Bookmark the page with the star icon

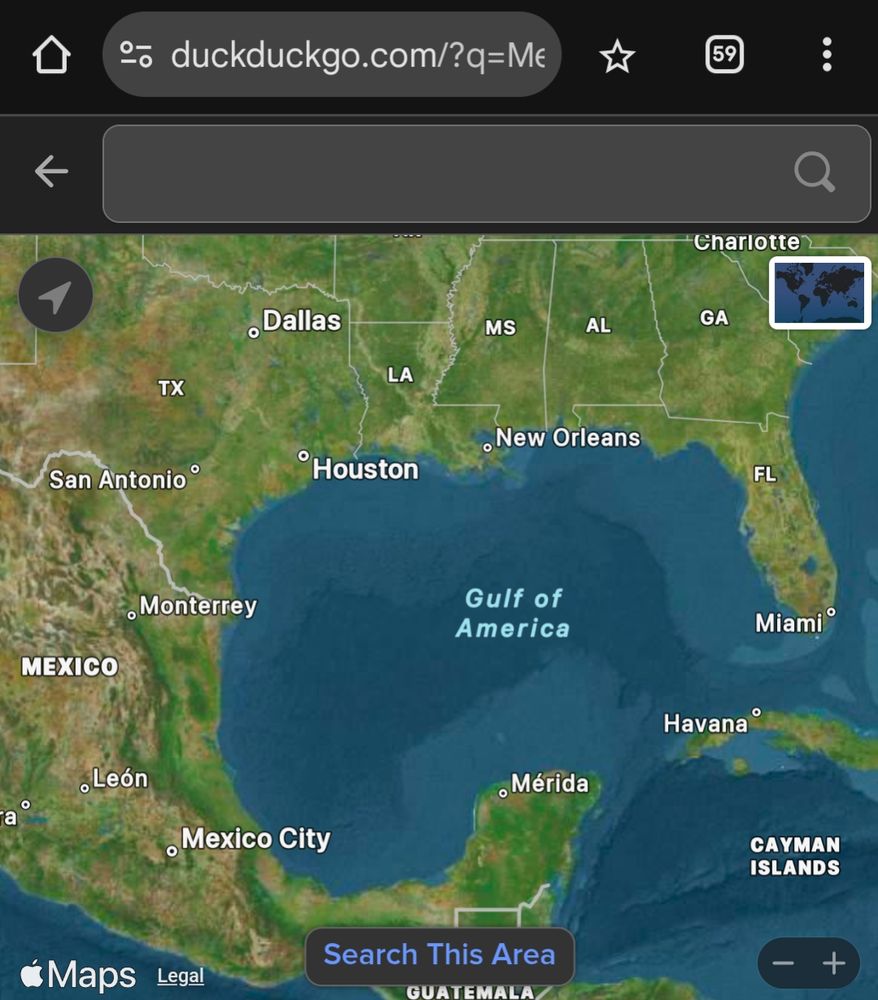click(617, 55)
